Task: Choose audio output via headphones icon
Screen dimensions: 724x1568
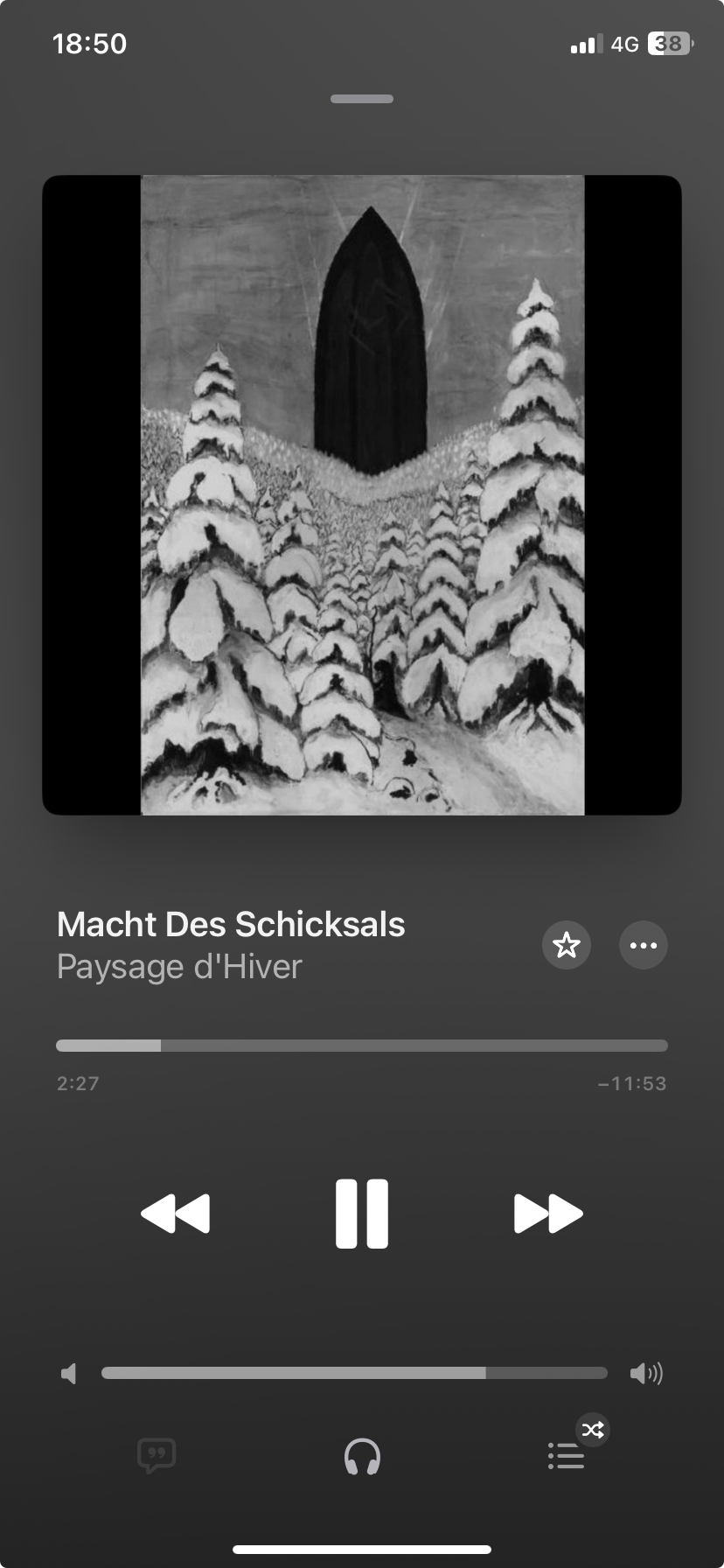Action: tap(362, 1457)
